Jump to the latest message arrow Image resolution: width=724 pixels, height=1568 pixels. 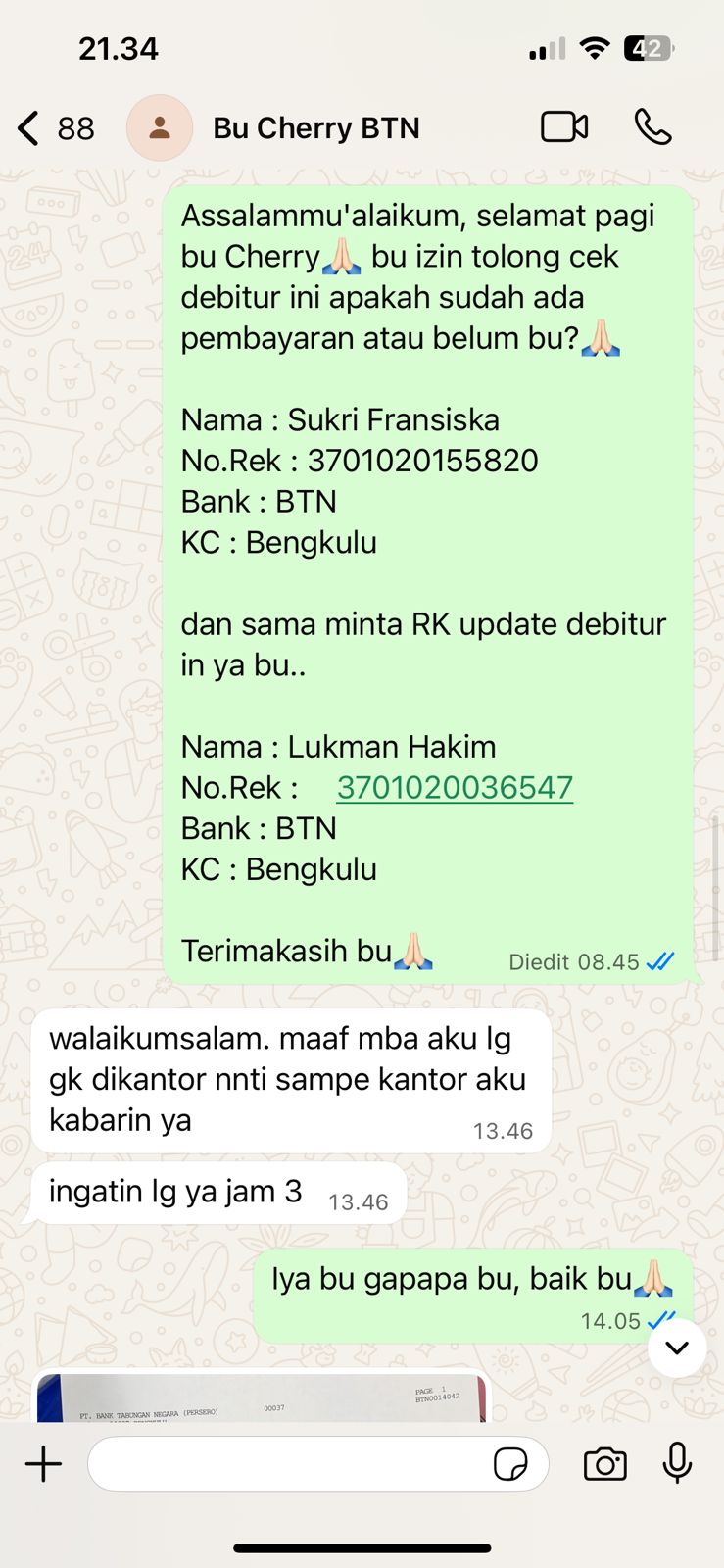676,1347
